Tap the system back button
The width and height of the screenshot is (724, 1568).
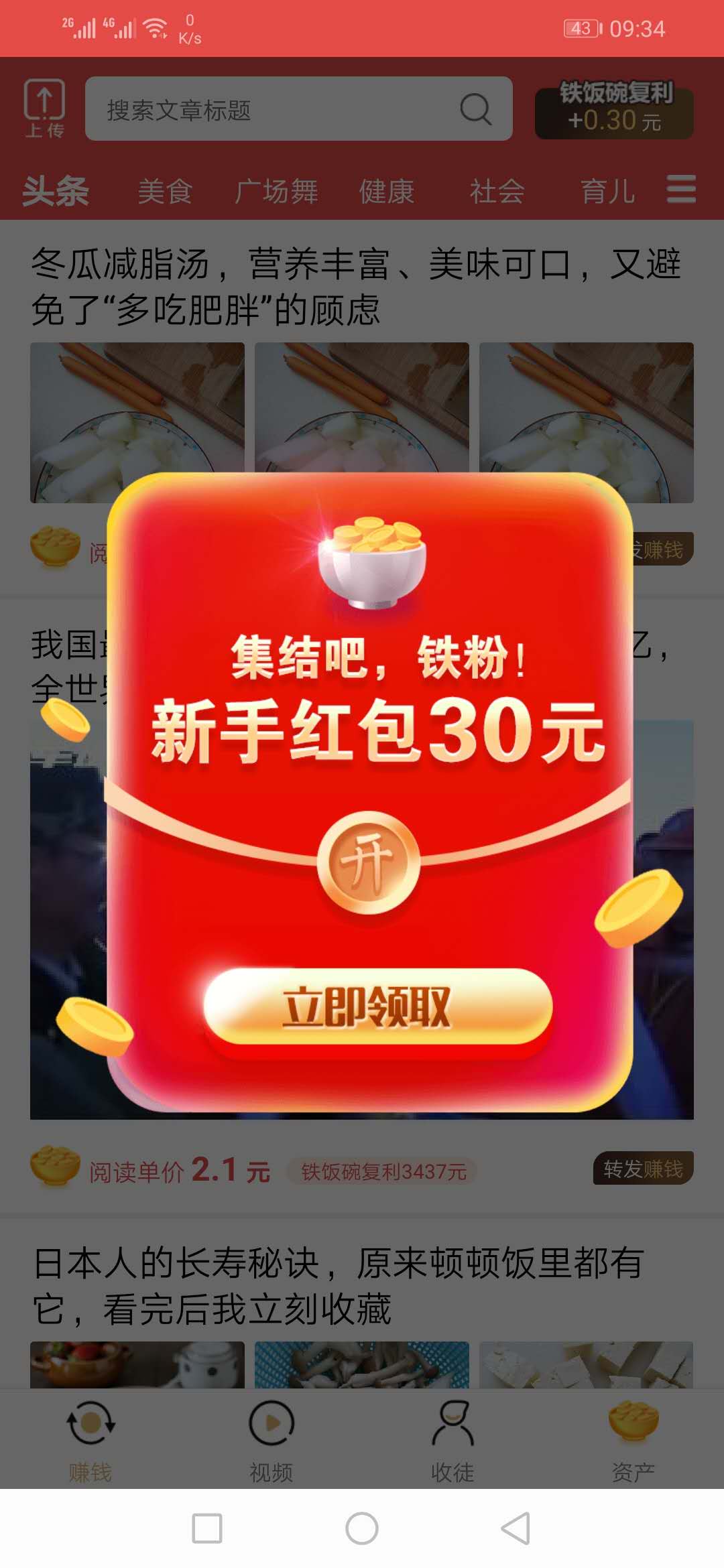(x=516, y=1528)
